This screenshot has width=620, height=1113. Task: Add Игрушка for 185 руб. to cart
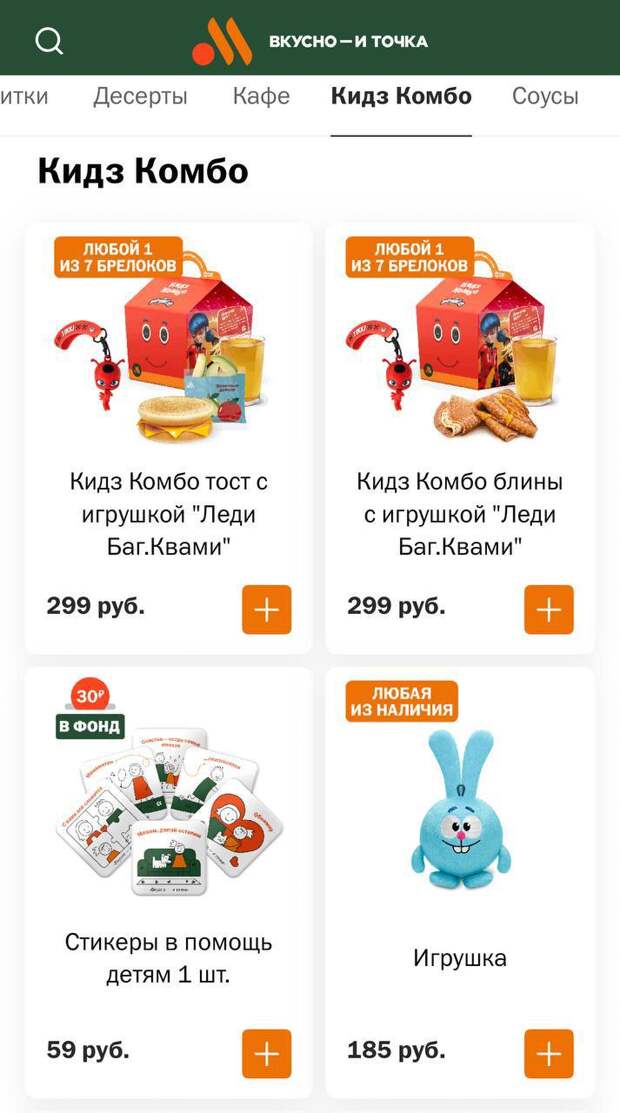click(549, 1054)
